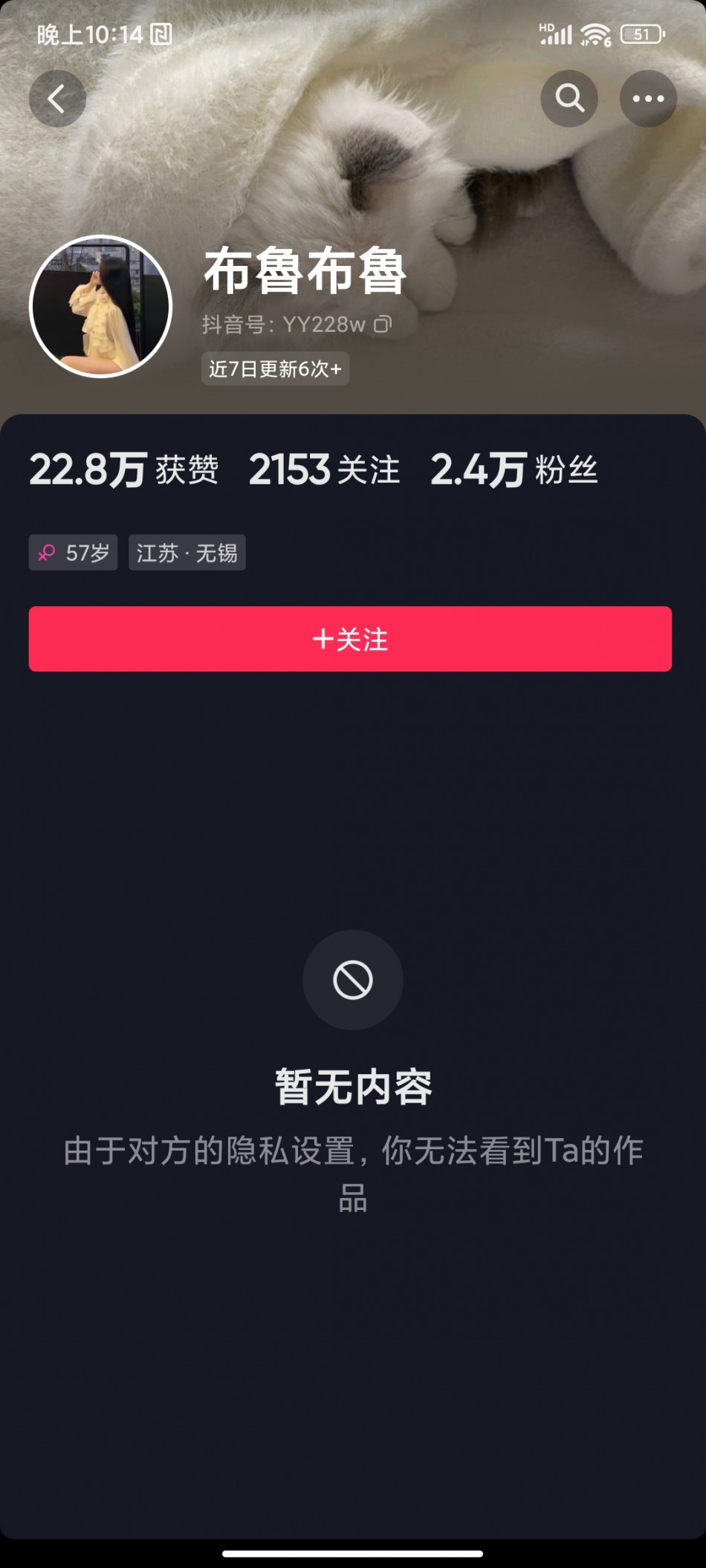Open the 2153 关注 following list

pyautogui.click(x=324, y=470)
